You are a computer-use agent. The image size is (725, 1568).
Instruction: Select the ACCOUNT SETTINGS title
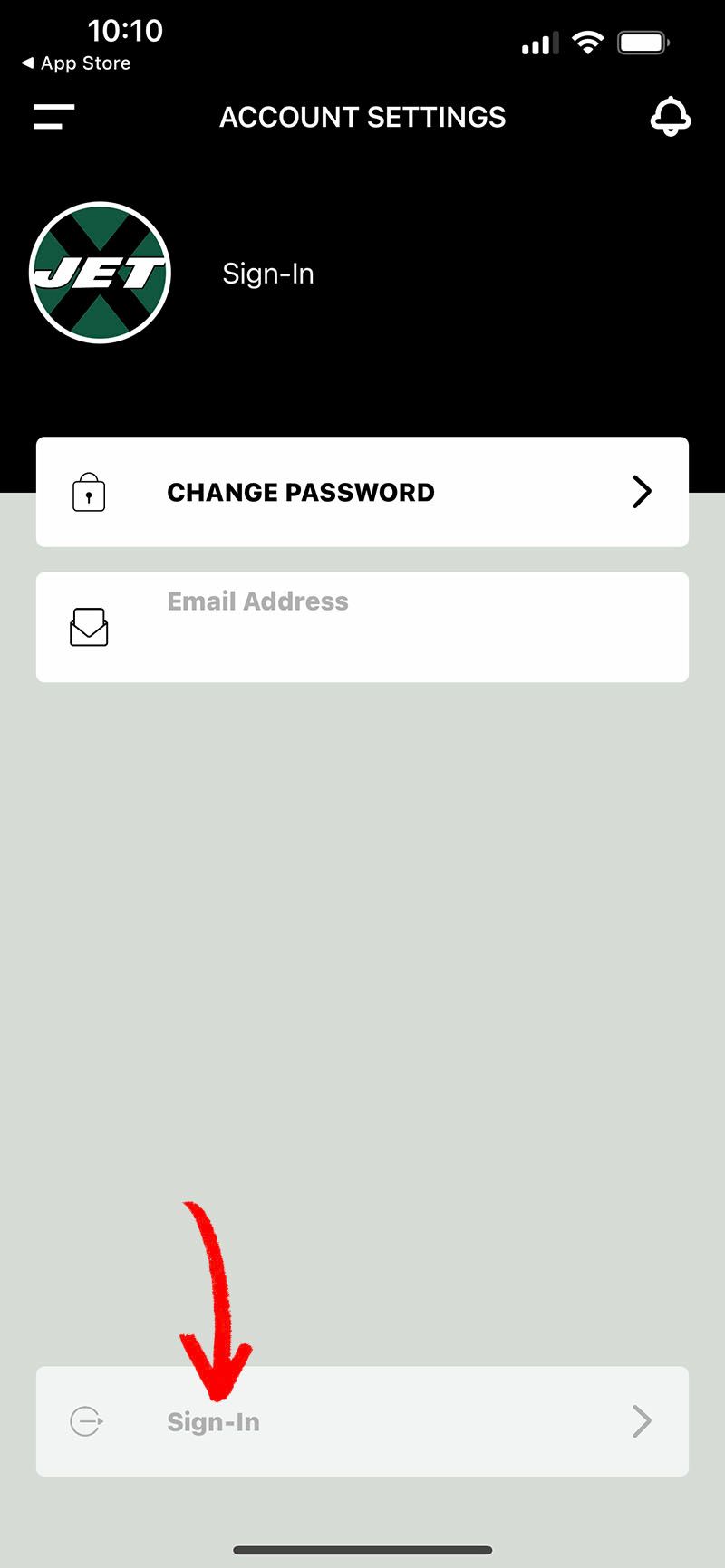tap(362, 117)
